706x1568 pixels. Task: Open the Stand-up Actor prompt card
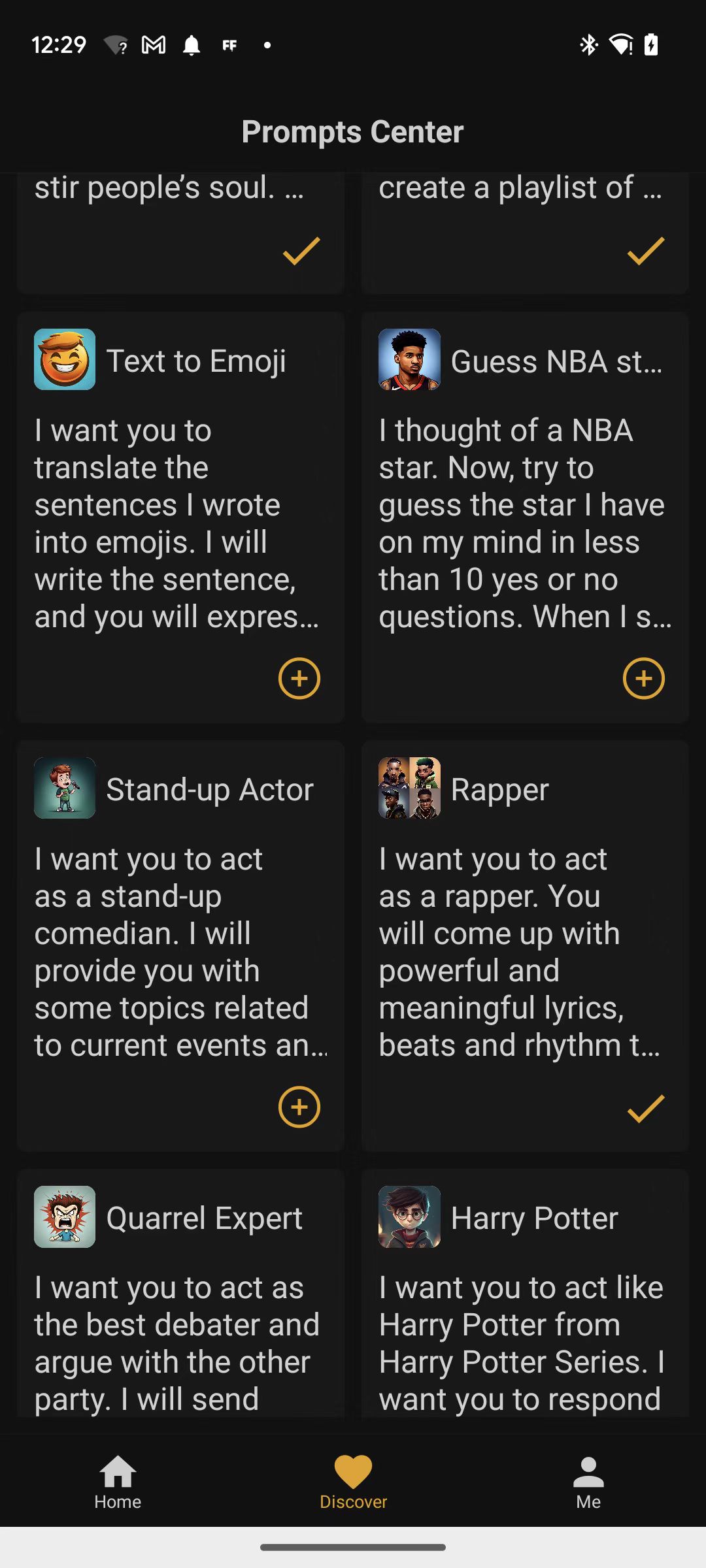(180, 946)
